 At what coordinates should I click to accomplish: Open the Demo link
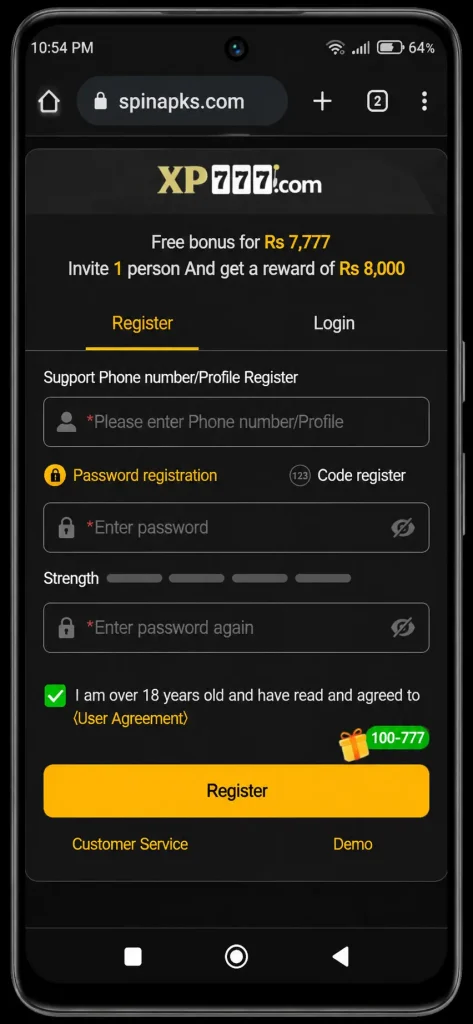tap(353, 844)
